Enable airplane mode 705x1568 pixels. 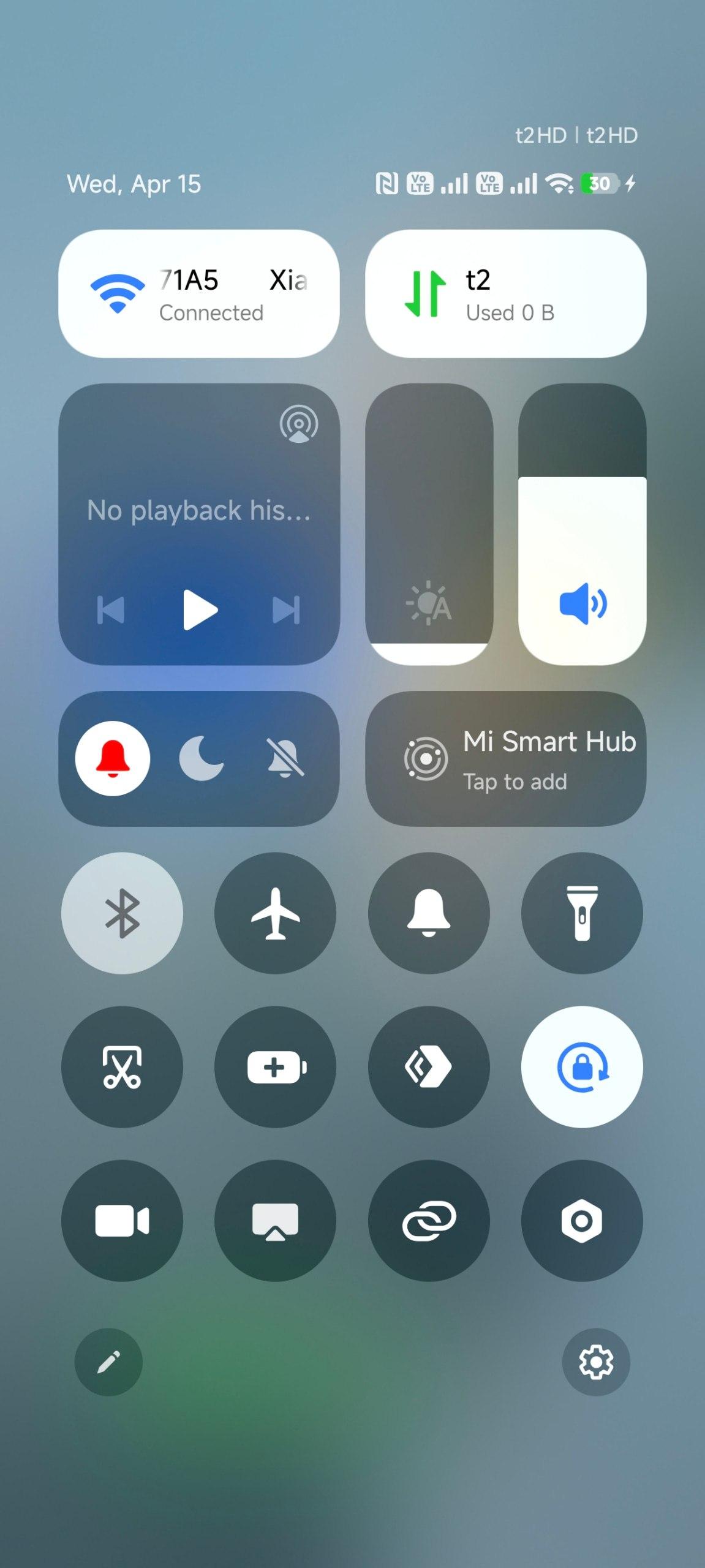point(275,913)
